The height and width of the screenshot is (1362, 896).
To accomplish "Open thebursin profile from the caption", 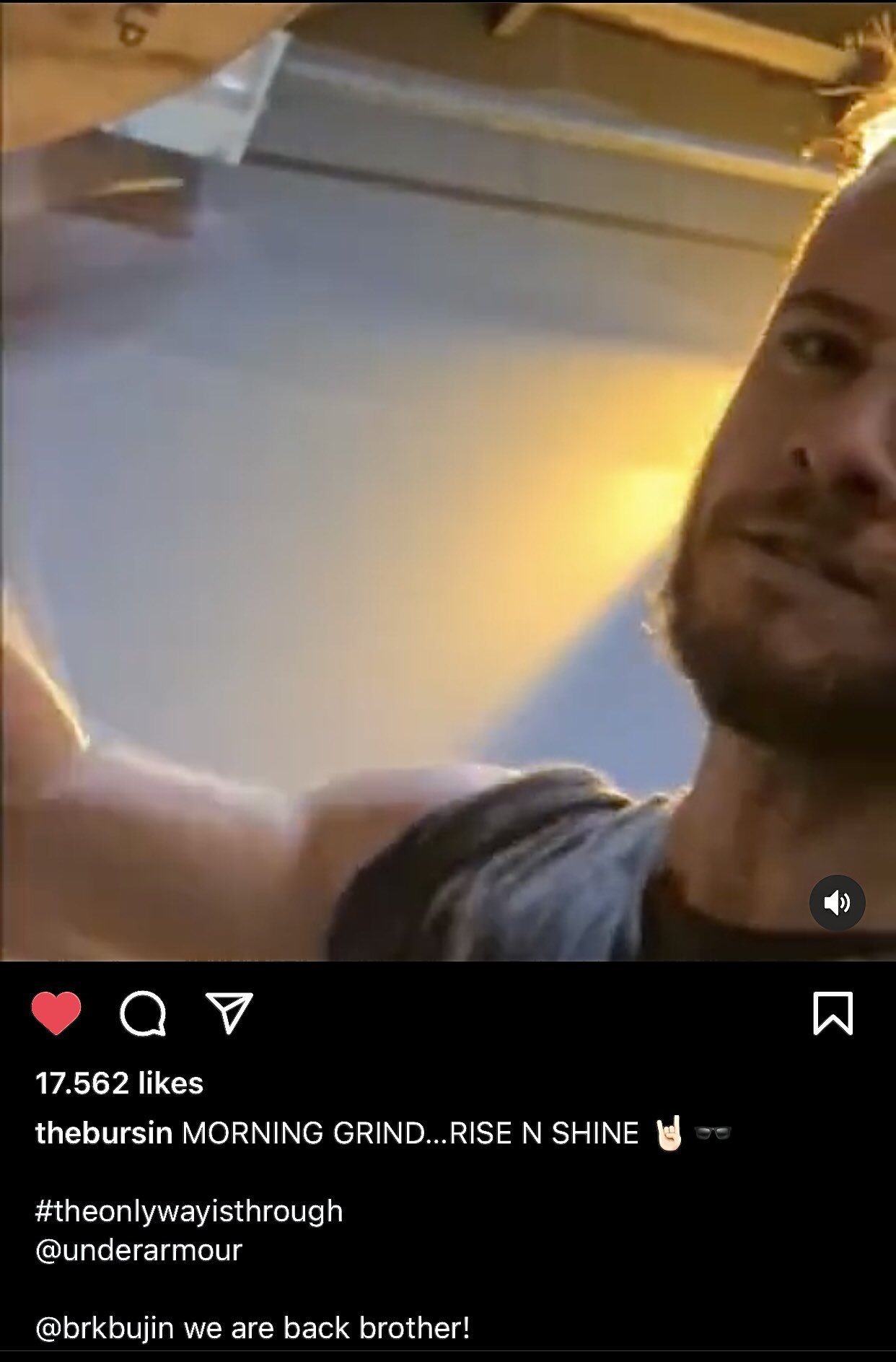I will [x=104, y=1132].
